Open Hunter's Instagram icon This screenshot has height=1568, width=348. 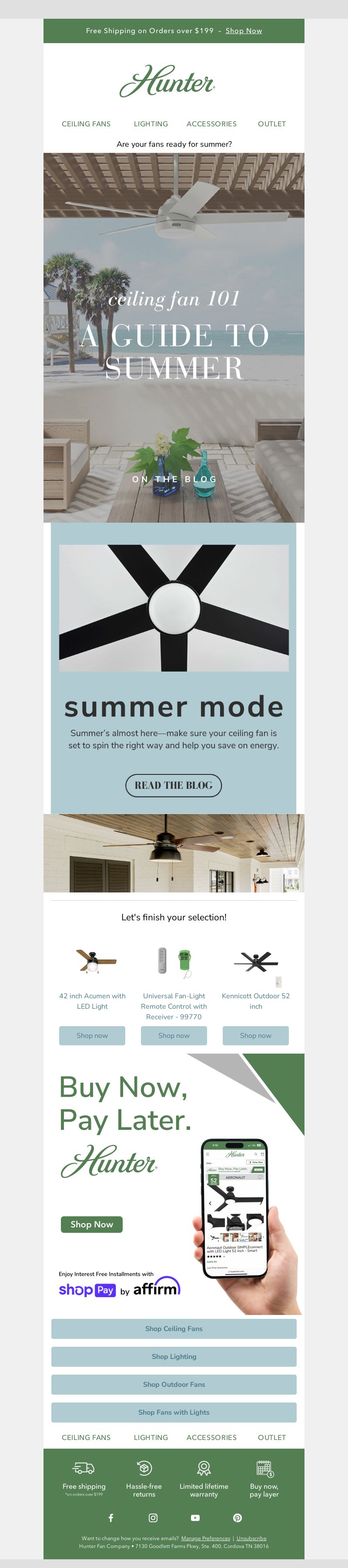153,1517
